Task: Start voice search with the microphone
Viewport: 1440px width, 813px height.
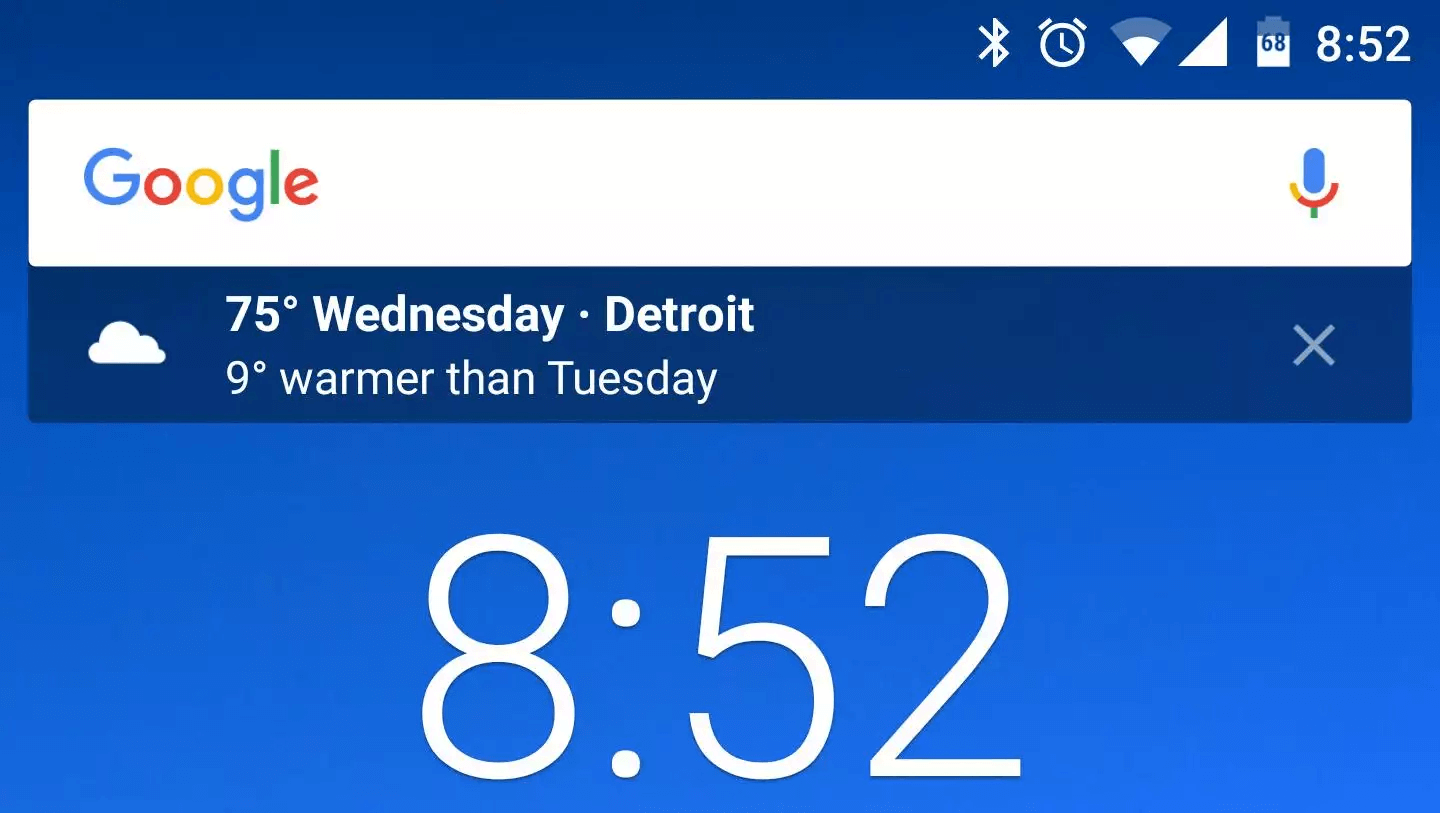Action: tap(1313, 183)
